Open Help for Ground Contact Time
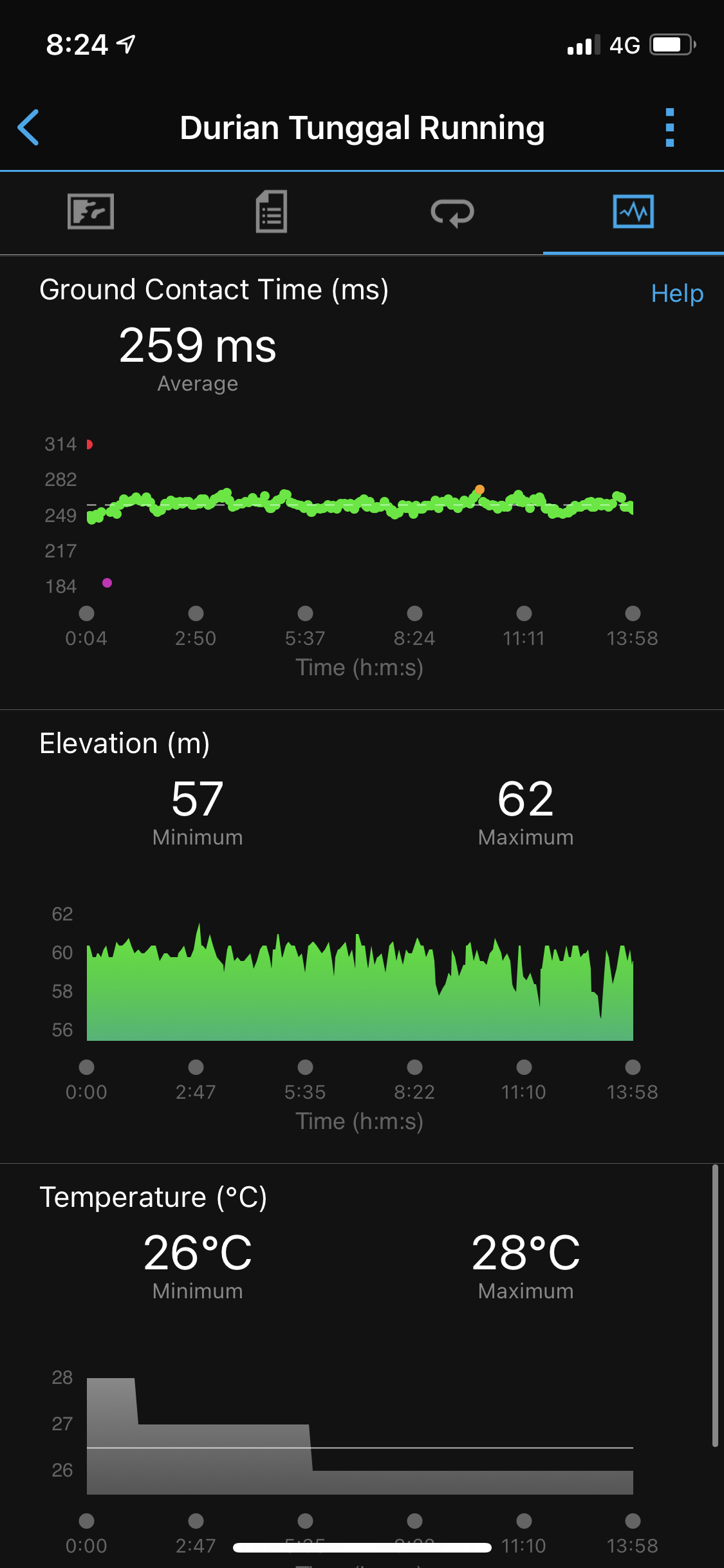The image size is (724, 1568). [676, 294]
